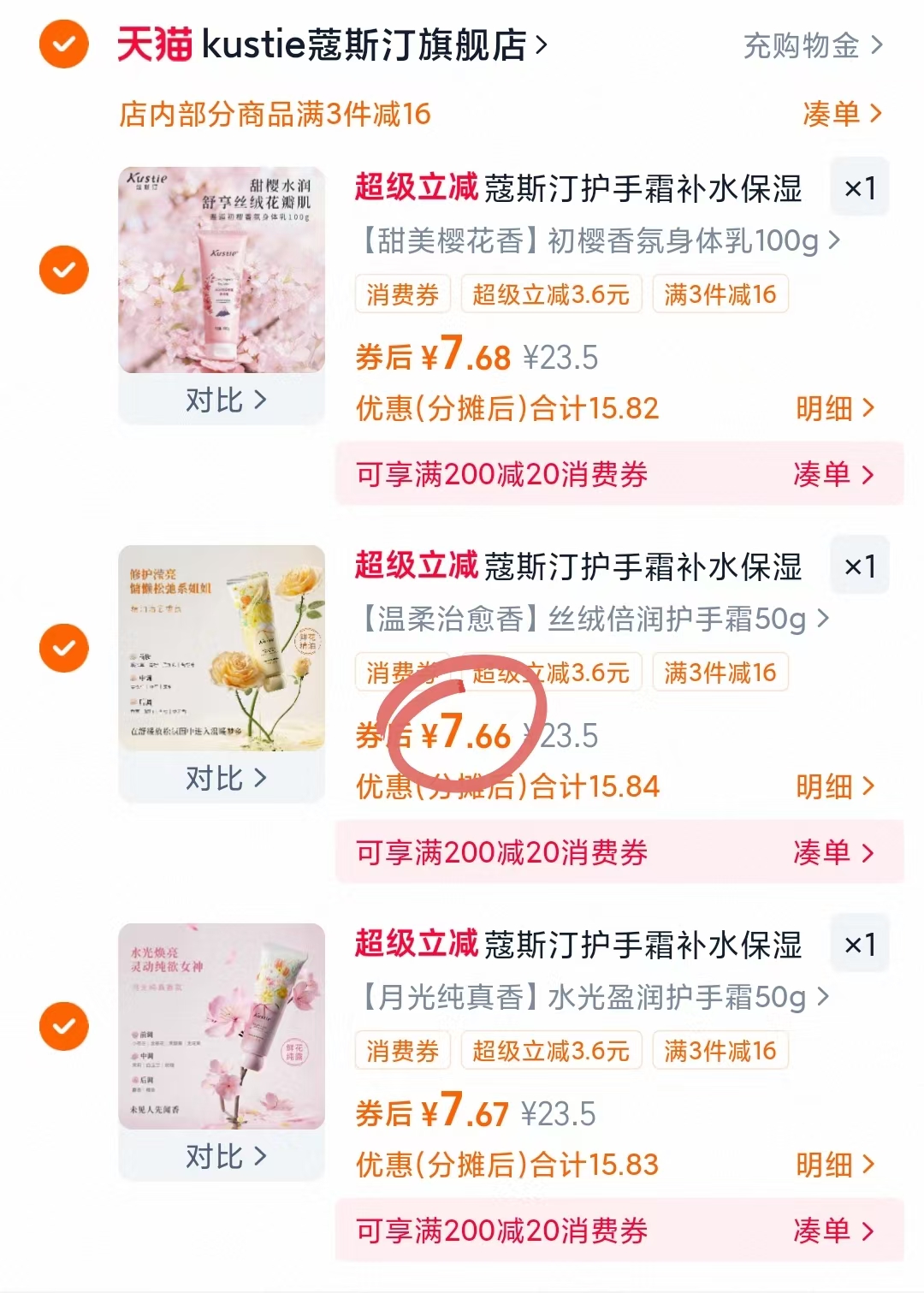The width and height of the screenshot is (924, 1293).
Task: Click the ×1 quantity indicator on first item
Action: click(x=859, y=187)
